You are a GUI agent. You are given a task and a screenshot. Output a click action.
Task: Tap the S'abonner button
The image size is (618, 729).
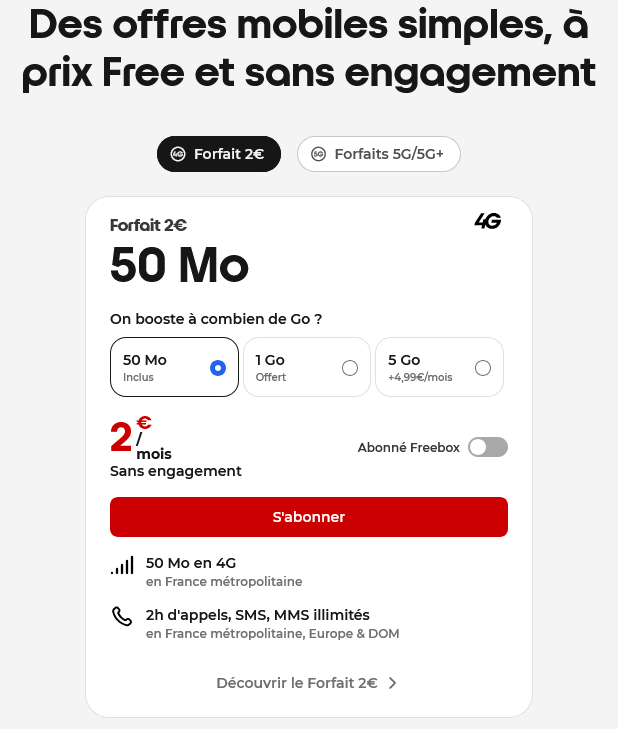point(308,517)
